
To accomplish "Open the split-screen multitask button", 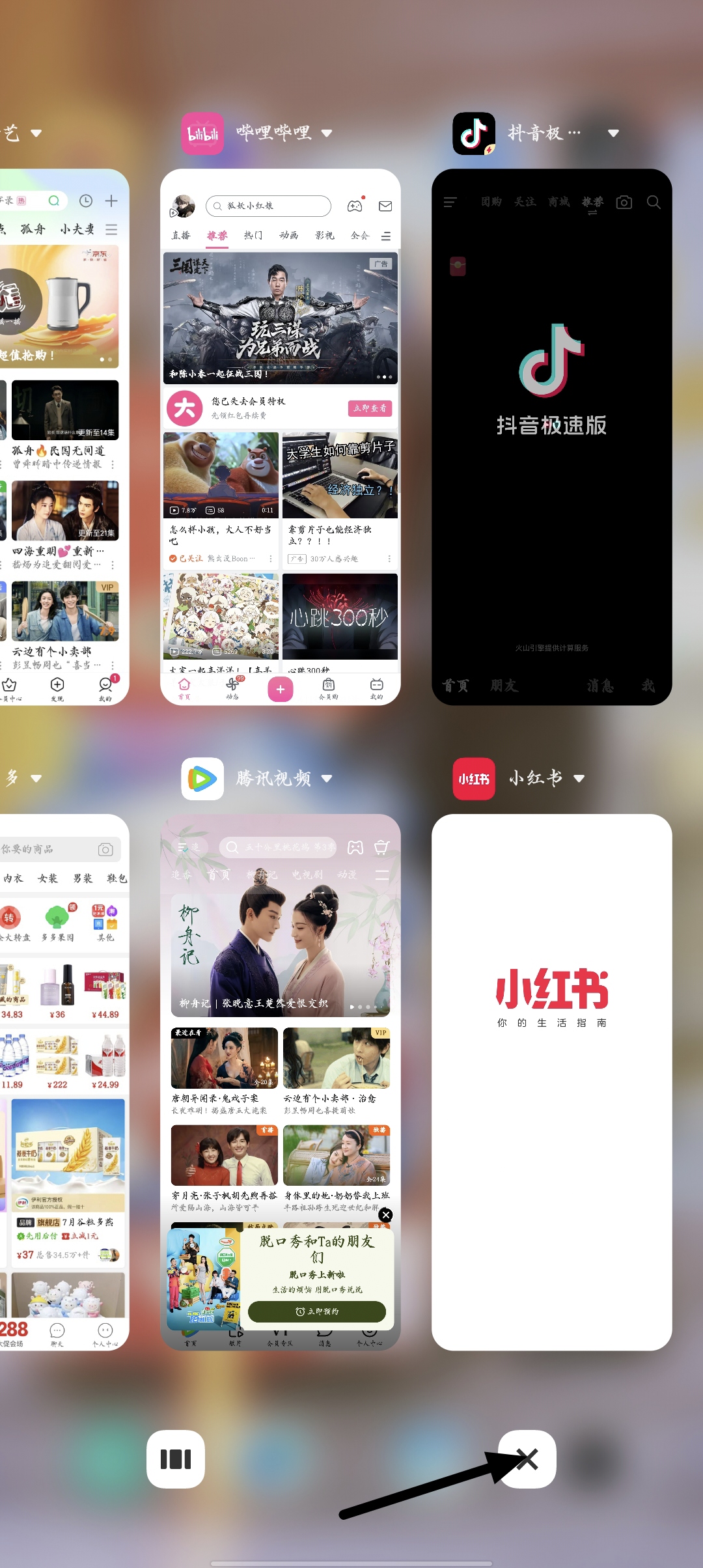I will click(176, 1459).
